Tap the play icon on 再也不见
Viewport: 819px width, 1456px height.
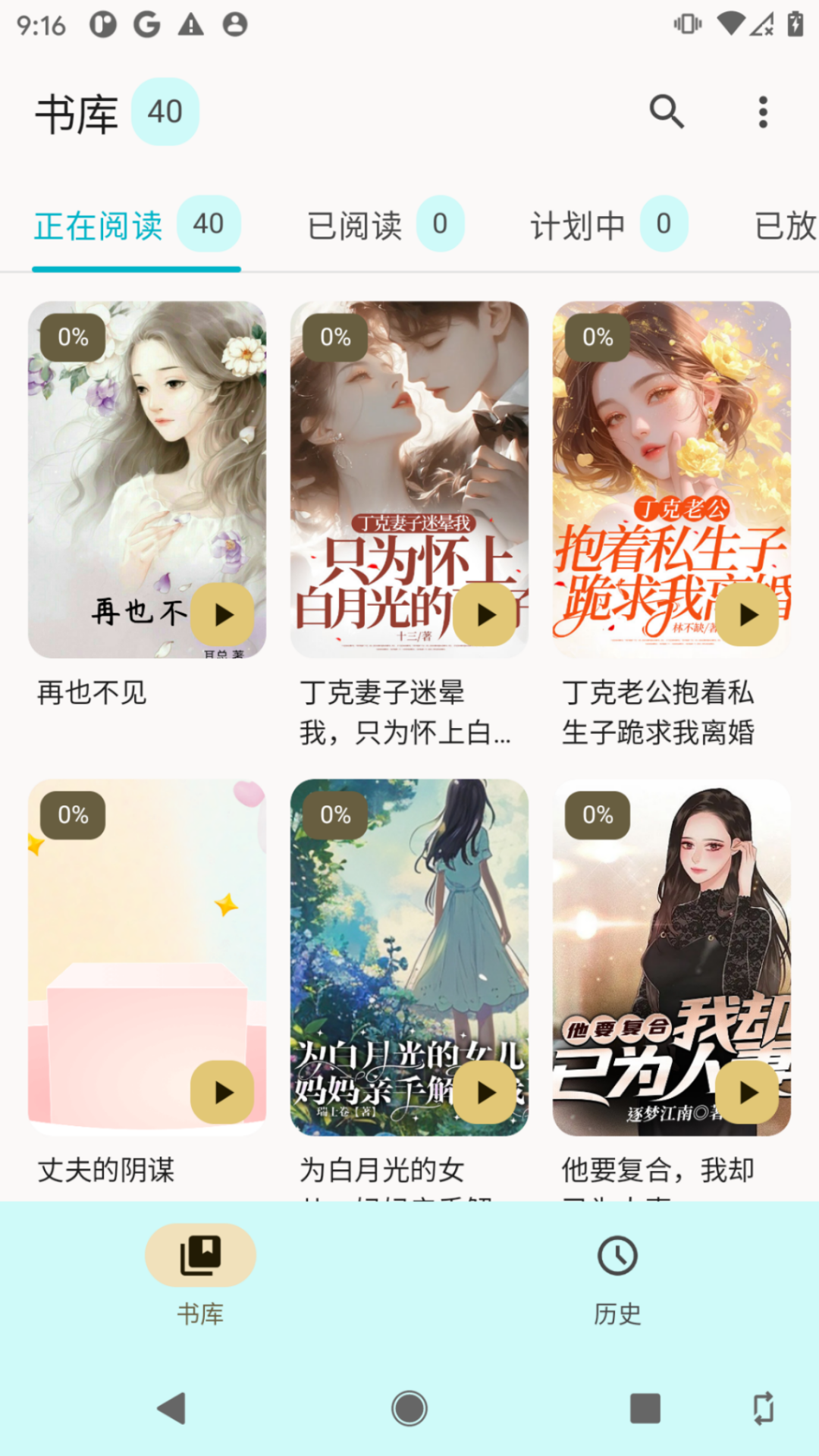point(224,616)
